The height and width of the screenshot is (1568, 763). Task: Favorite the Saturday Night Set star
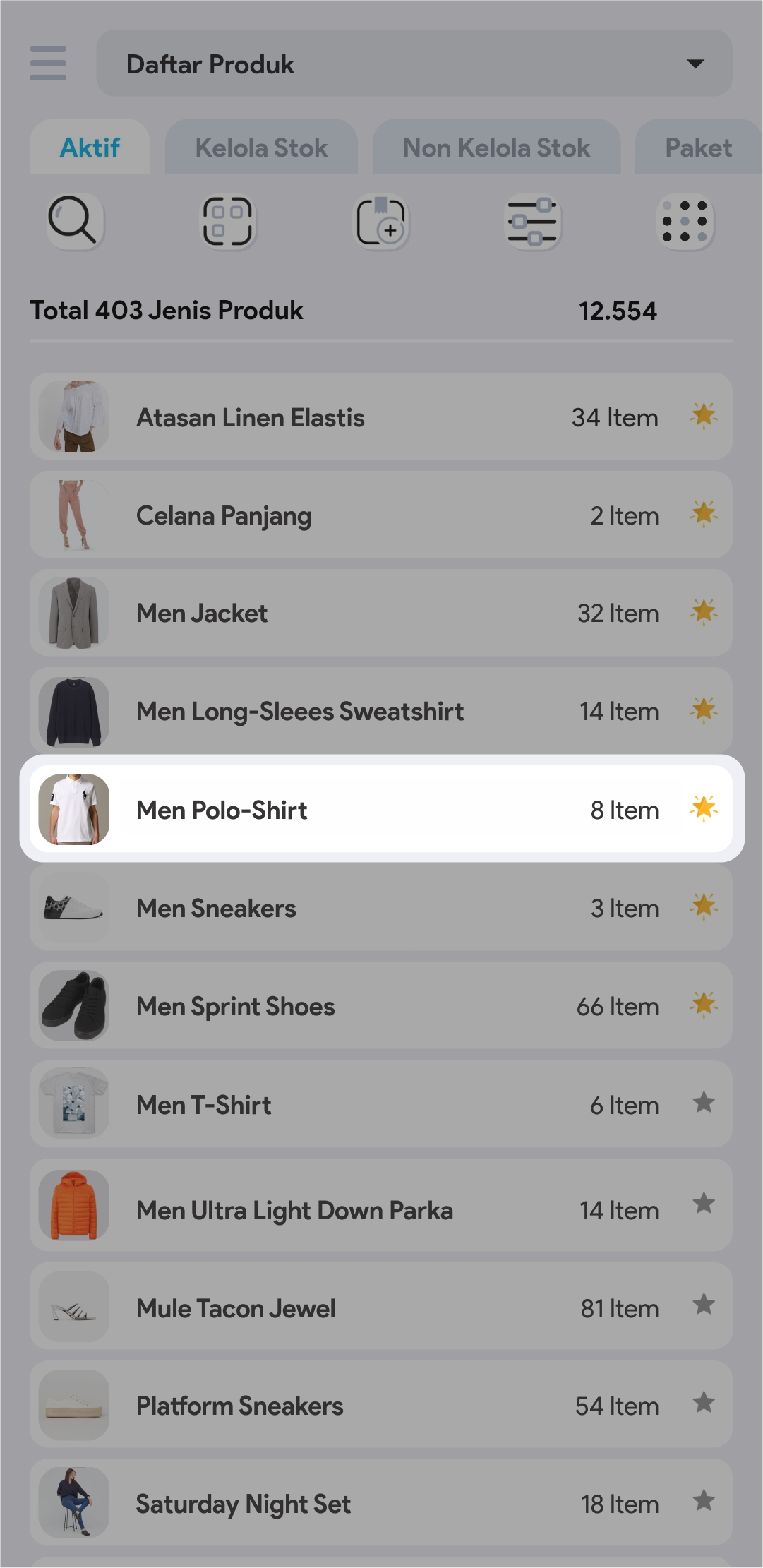click(x=704, y=1501)
